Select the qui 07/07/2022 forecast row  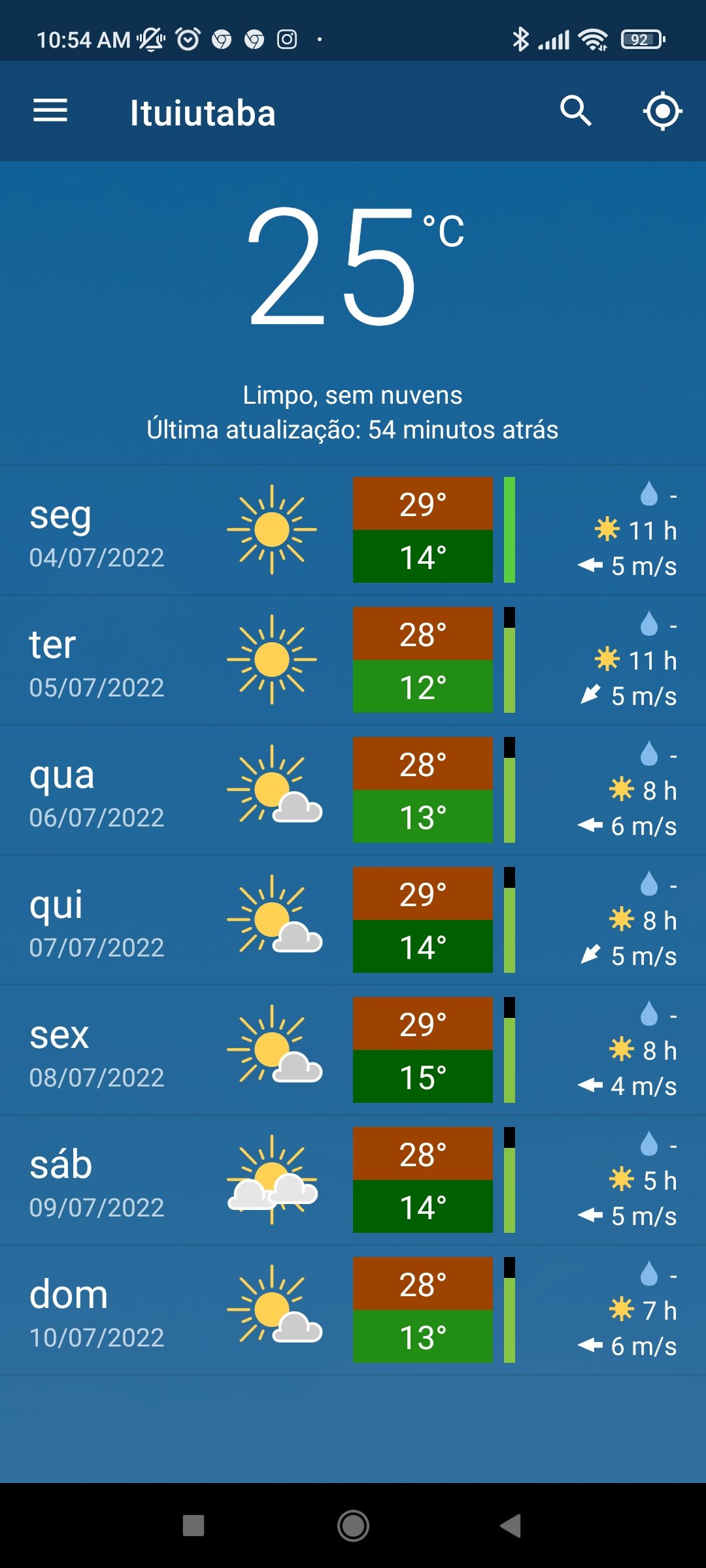point(353,920)
